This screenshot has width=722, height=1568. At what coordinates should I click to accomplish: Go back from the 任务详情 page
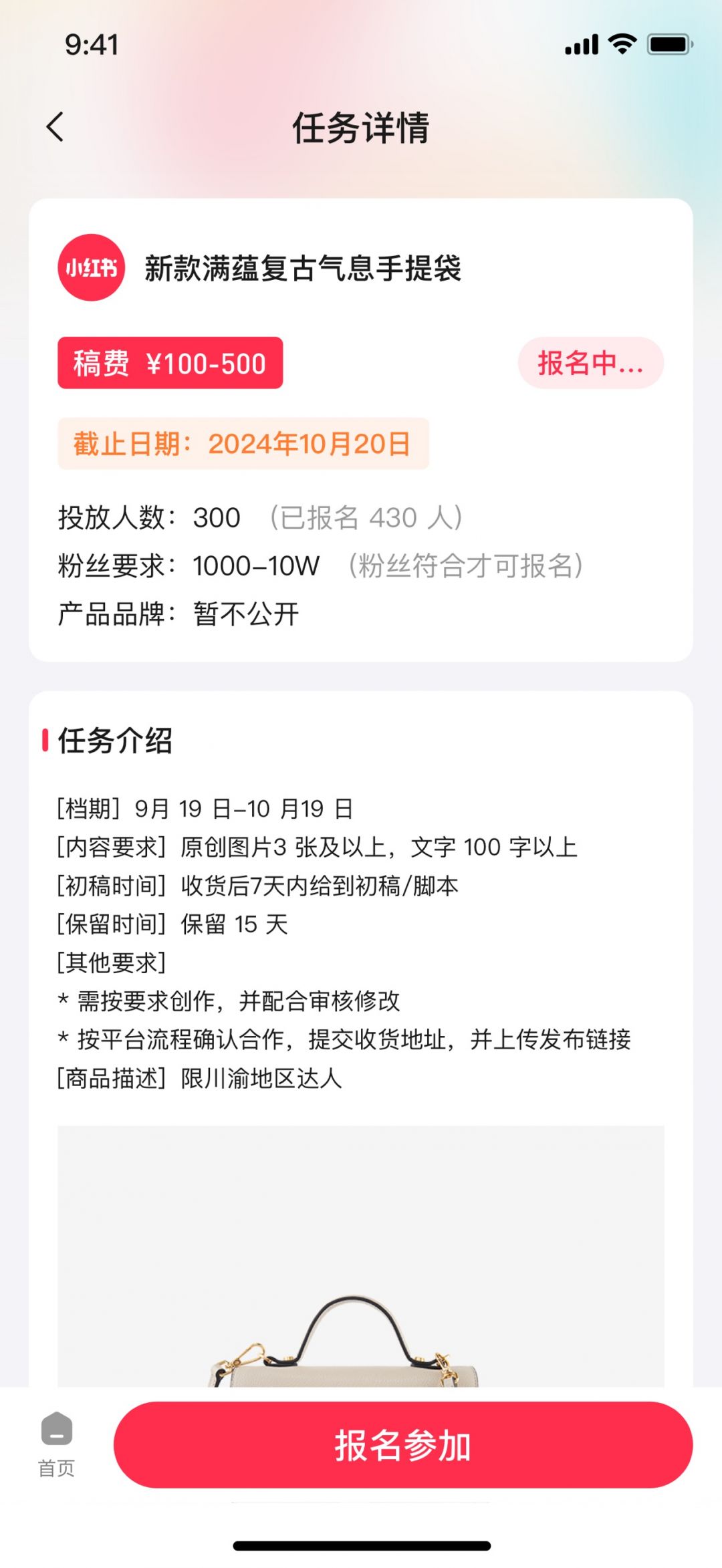click(55, 127)
